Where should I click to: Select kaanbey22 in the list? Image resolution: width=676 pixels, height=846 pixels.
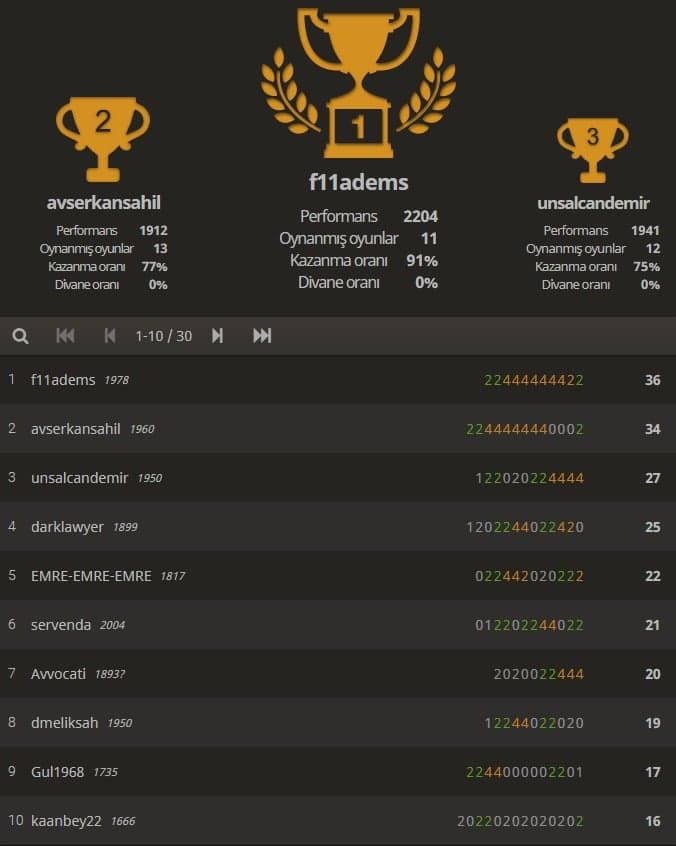(x=66, y=821)
